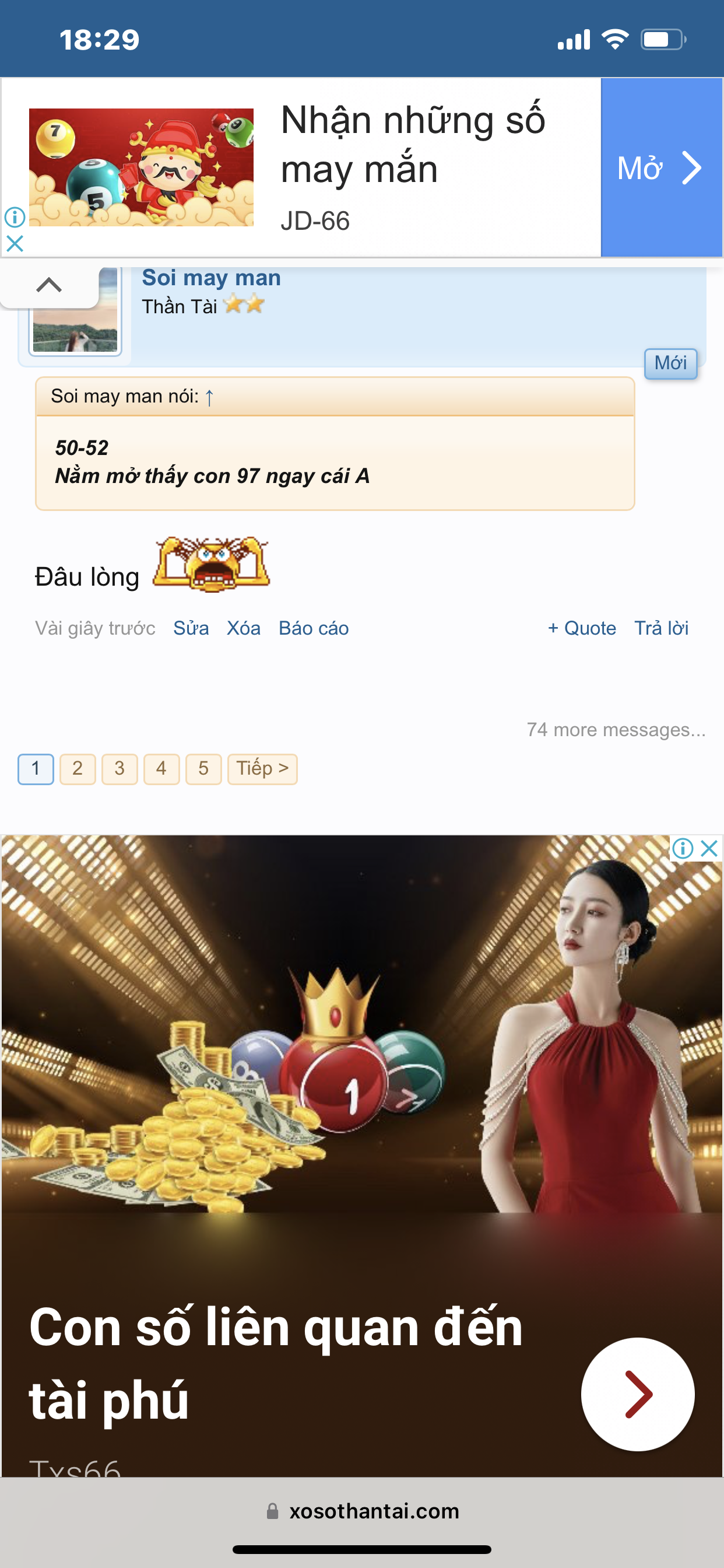
Task: Go to page 3
Action: coord(120,769)
